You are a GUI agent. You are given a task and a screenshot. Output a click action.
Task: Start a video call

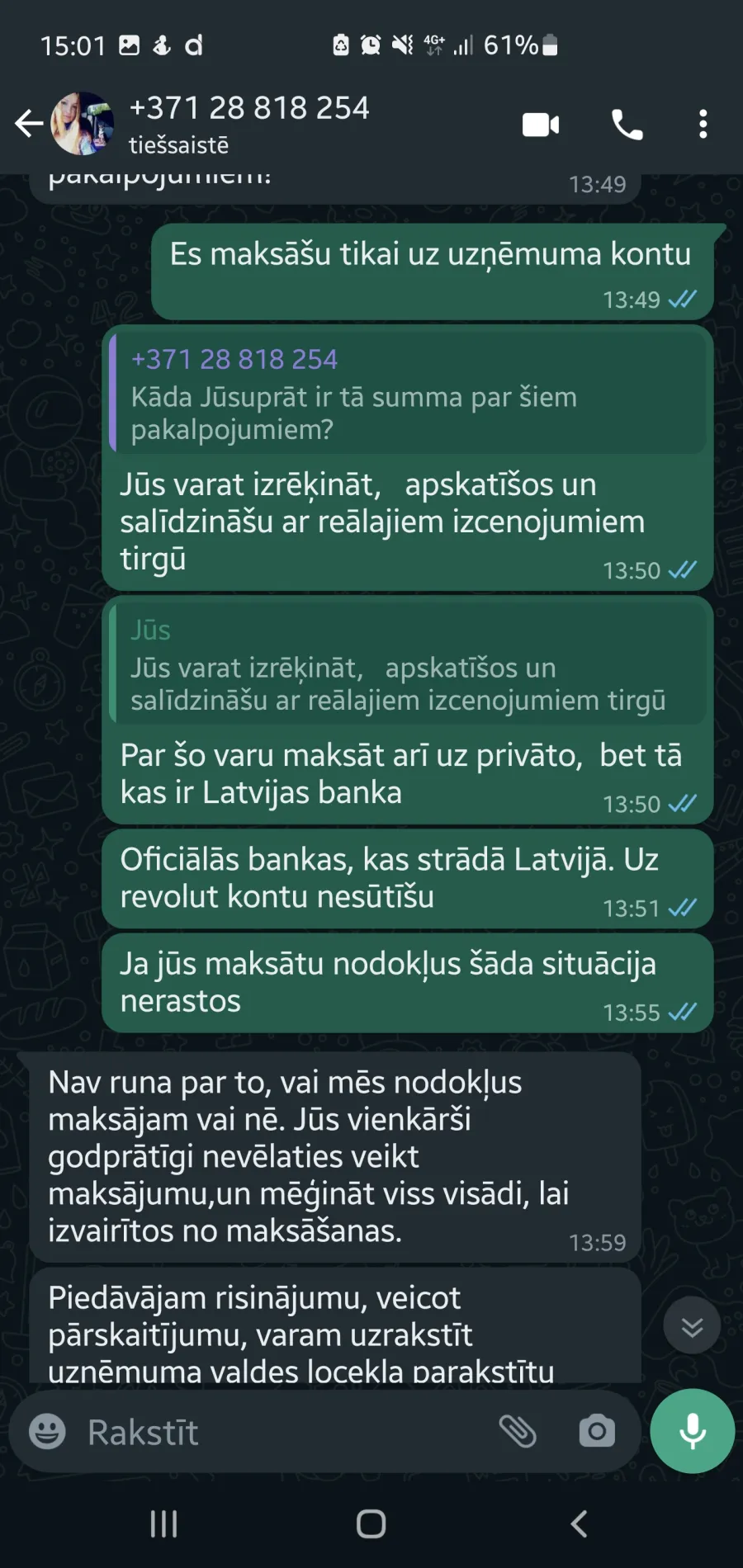[x=542, y=125]
